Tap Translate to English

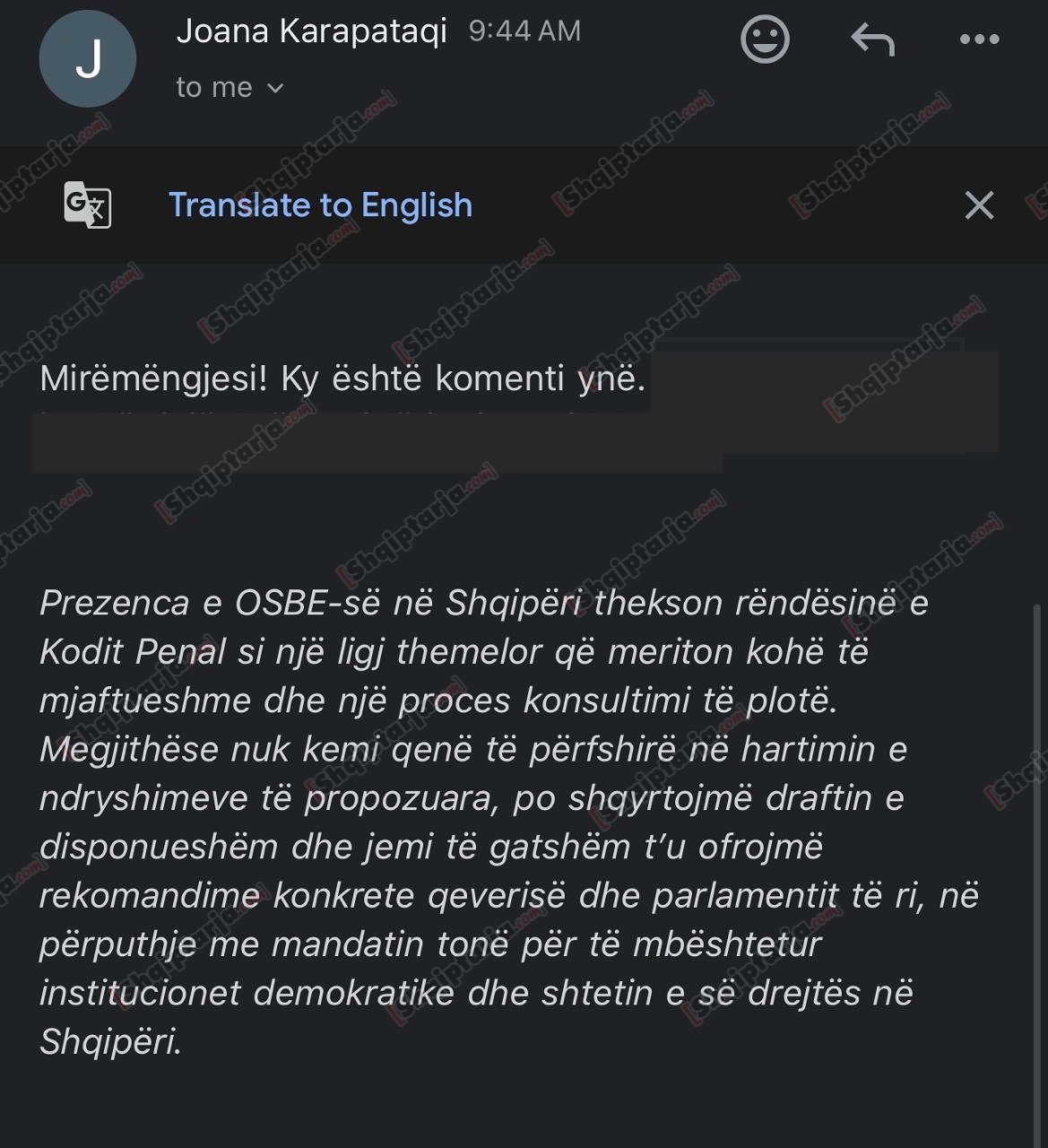320,205
